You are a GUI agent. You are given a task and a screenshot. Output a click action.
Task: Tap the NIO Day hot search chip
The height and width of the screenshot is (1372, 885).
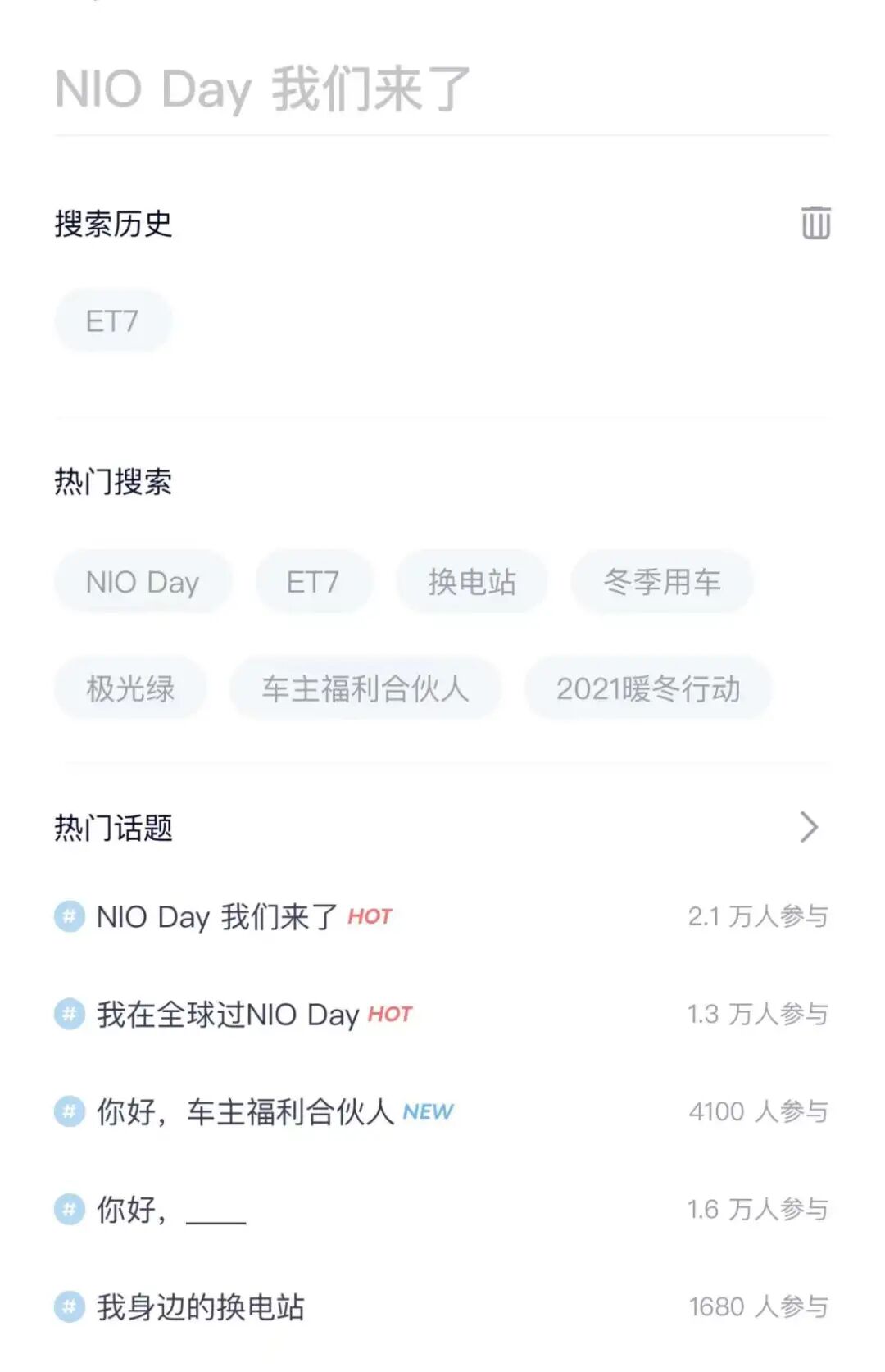143,582
